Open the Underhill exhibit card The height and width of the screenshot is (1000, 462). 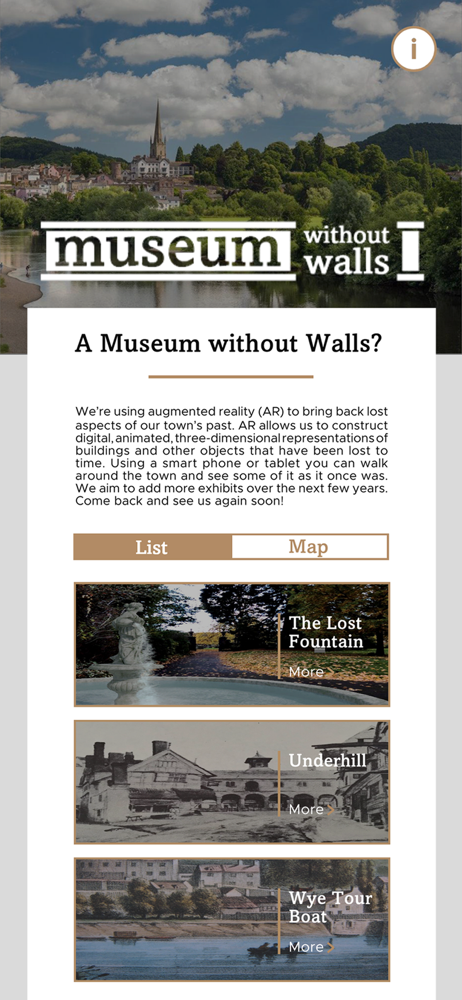(x=232, y=782)
